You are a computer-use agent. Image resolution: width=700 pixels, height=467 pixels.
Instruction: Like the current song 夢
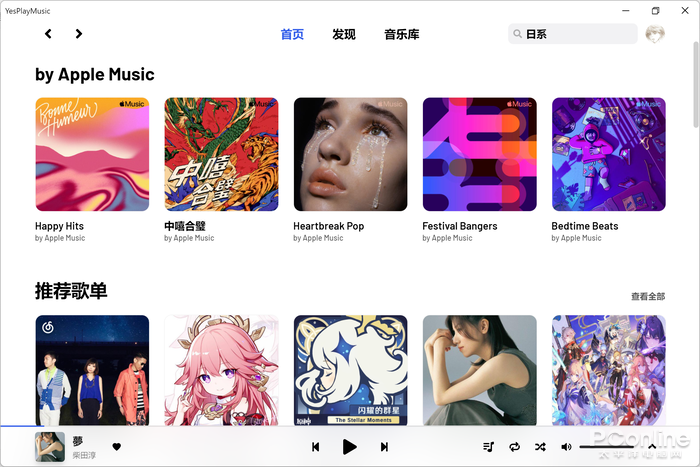click(x=116, y=447)
